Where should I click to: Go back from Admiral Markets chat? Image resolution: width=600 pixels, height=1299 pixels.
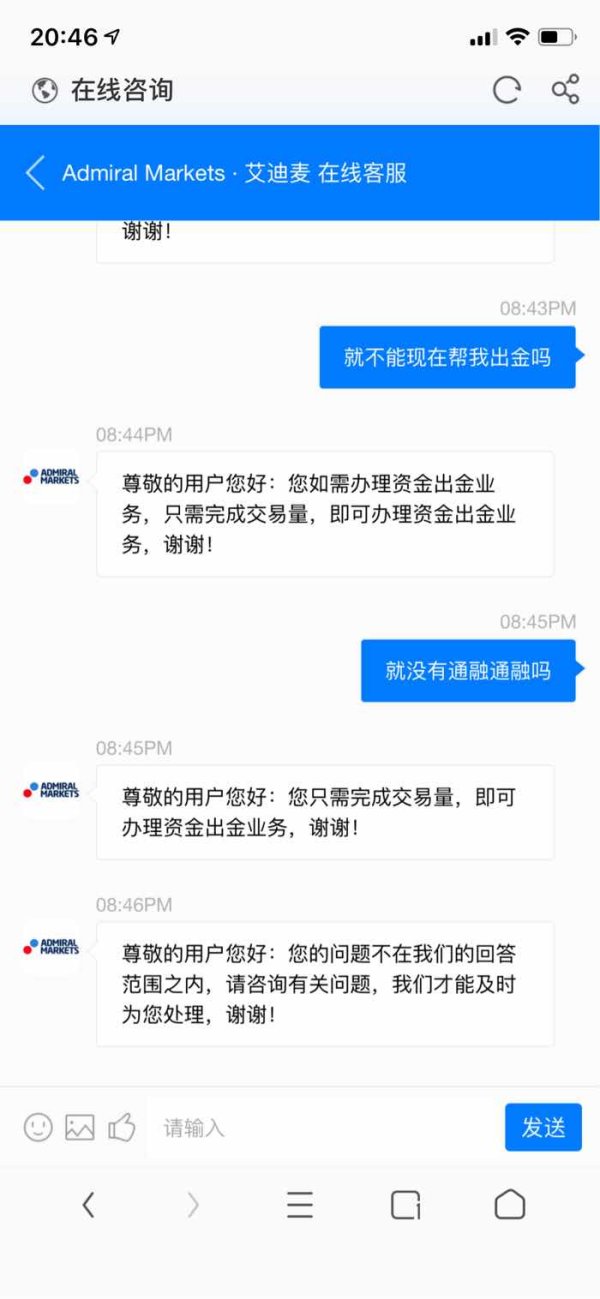[x=35, y=173]
